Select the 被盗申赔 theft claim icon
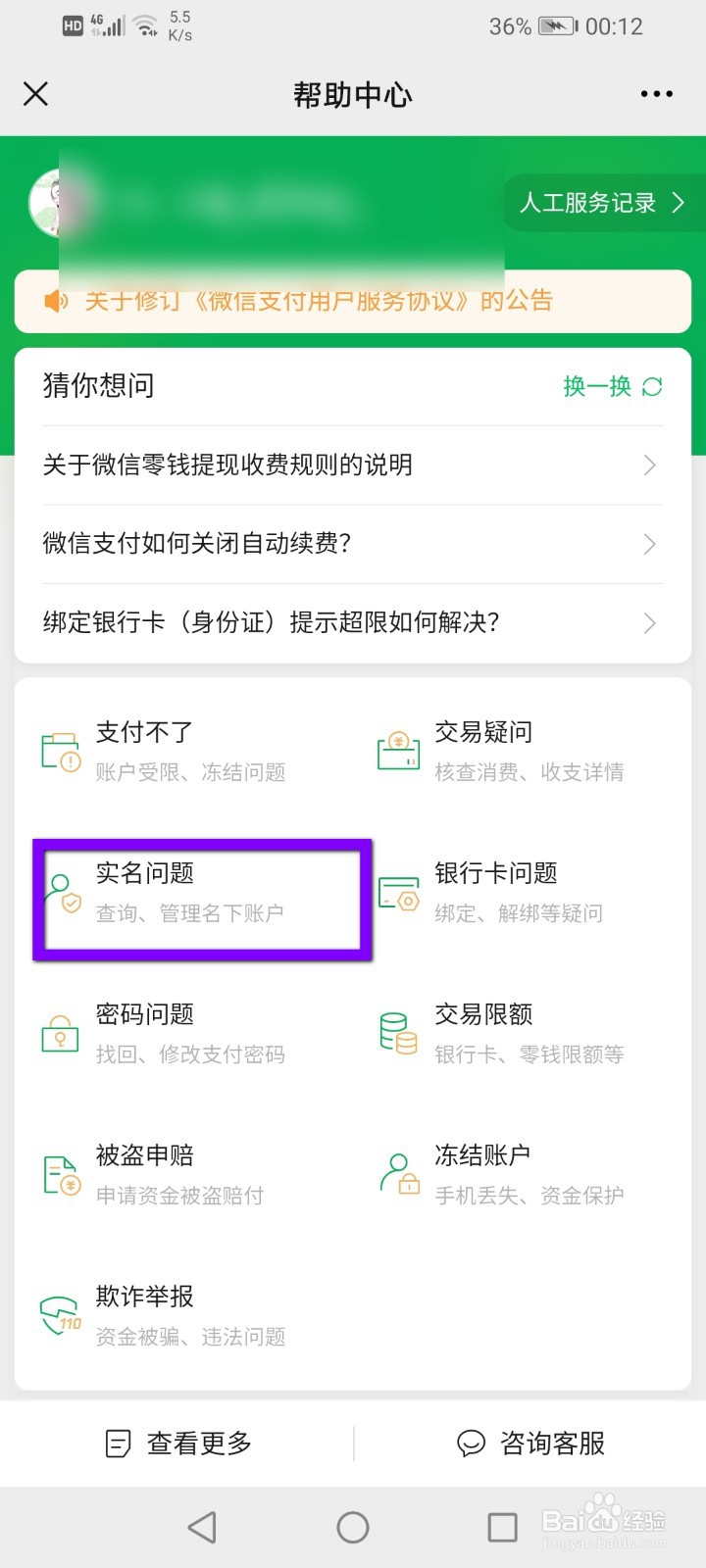 61,1171
